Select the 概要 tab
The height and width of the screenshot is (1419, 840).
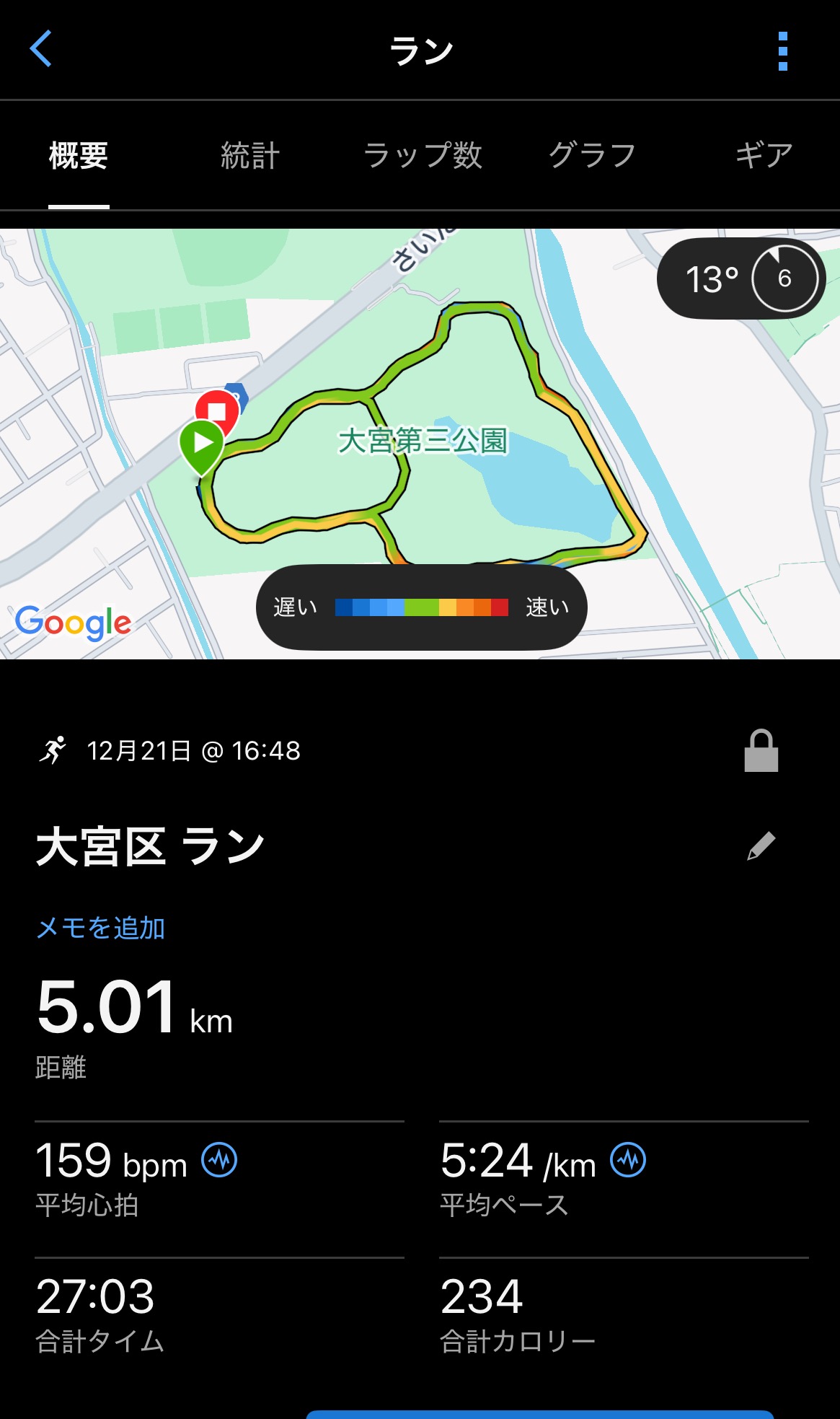coord(79,156)
